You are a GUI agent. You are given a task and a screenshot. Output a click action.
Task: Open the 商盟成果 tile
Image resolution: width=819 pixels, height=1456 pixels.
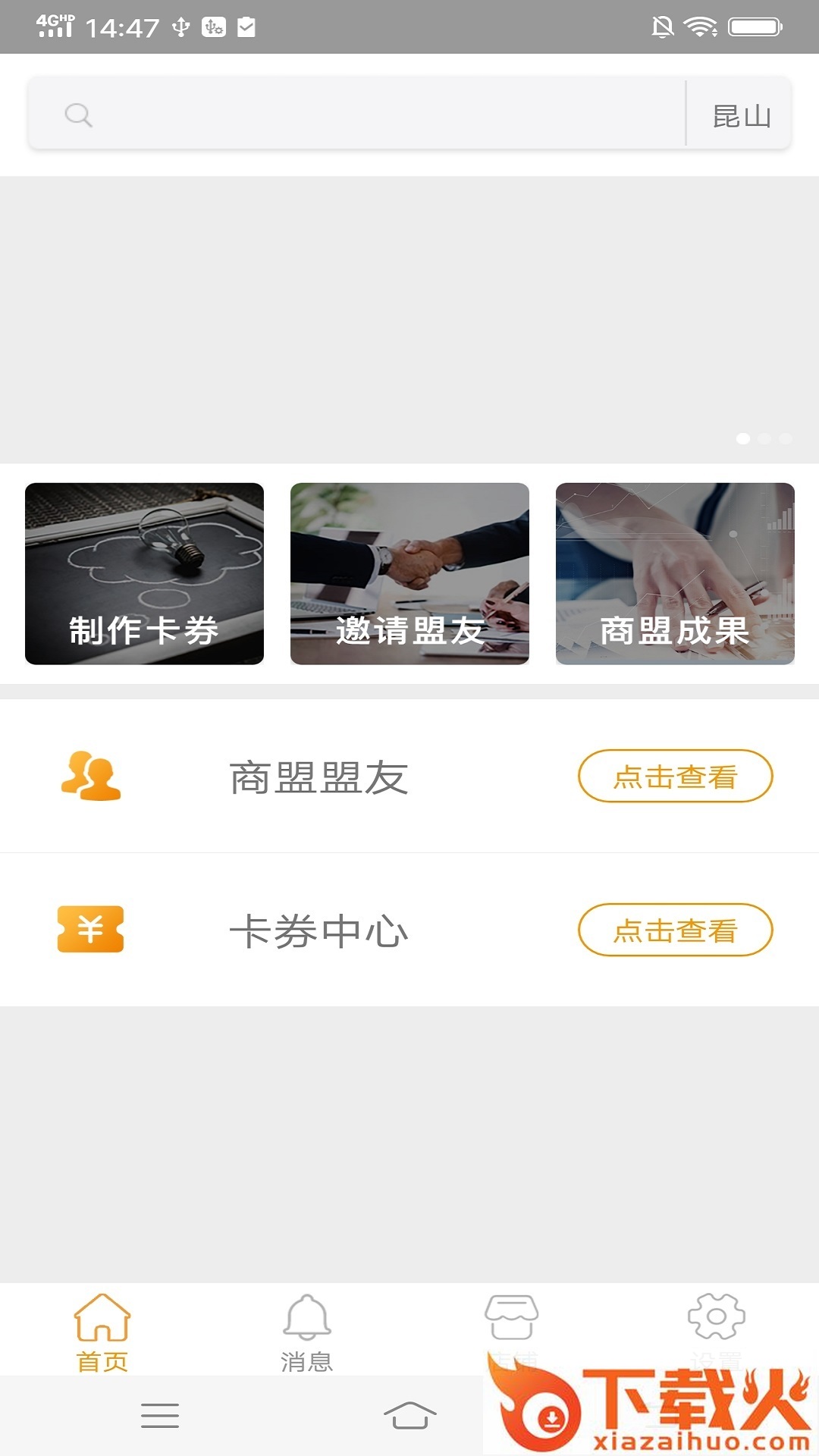click(x=675, y=573)
